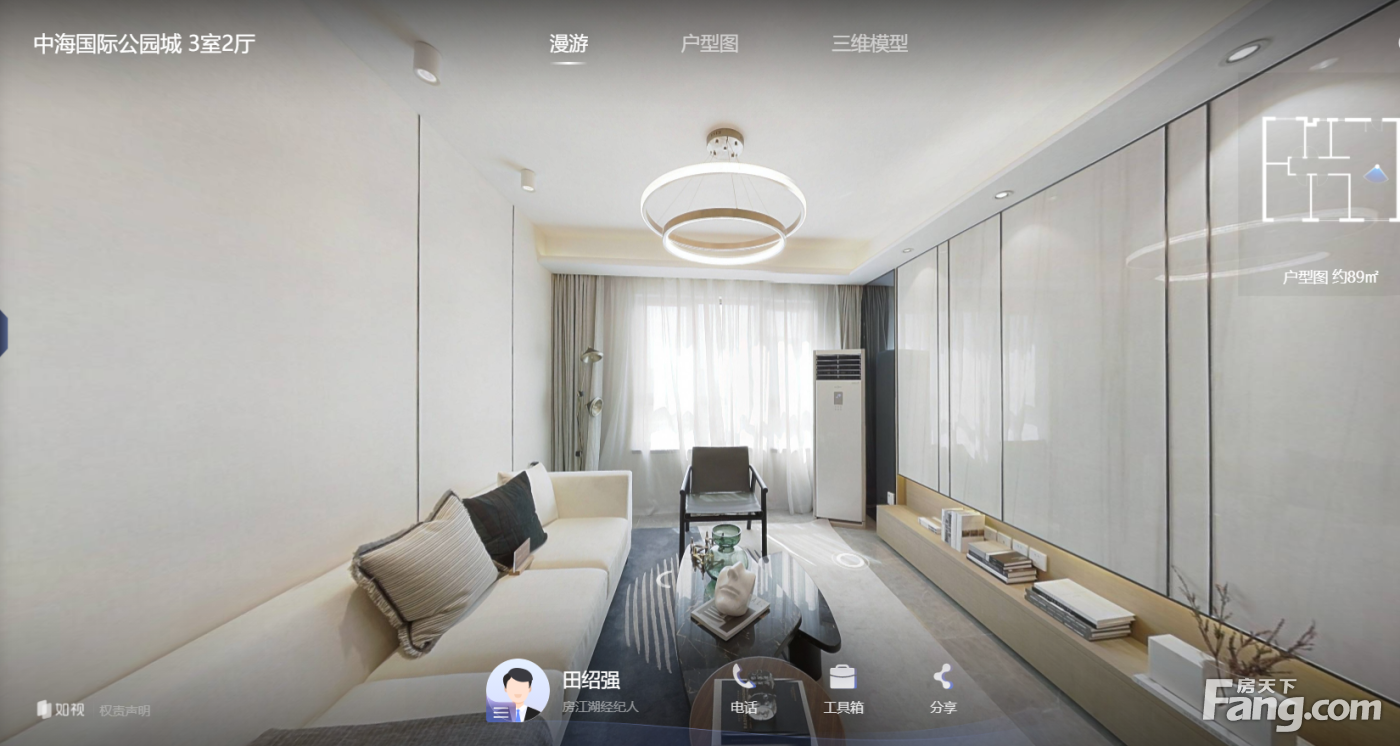Open the 户型图 tab
This screenshot has width=1400, height=746.
click(x=709, y=44)
